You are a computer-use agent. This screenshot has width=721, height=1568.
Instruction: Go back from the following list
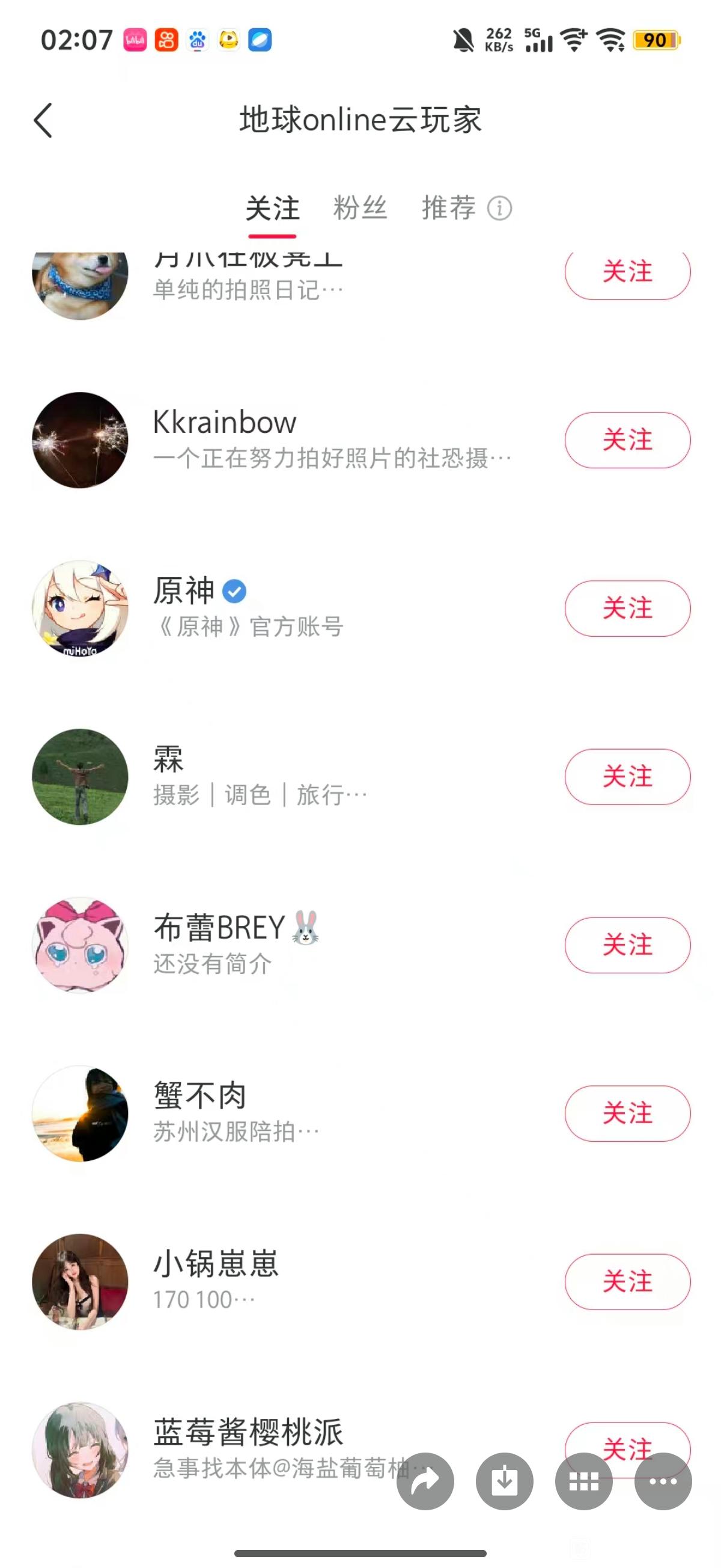pos(43,120)
